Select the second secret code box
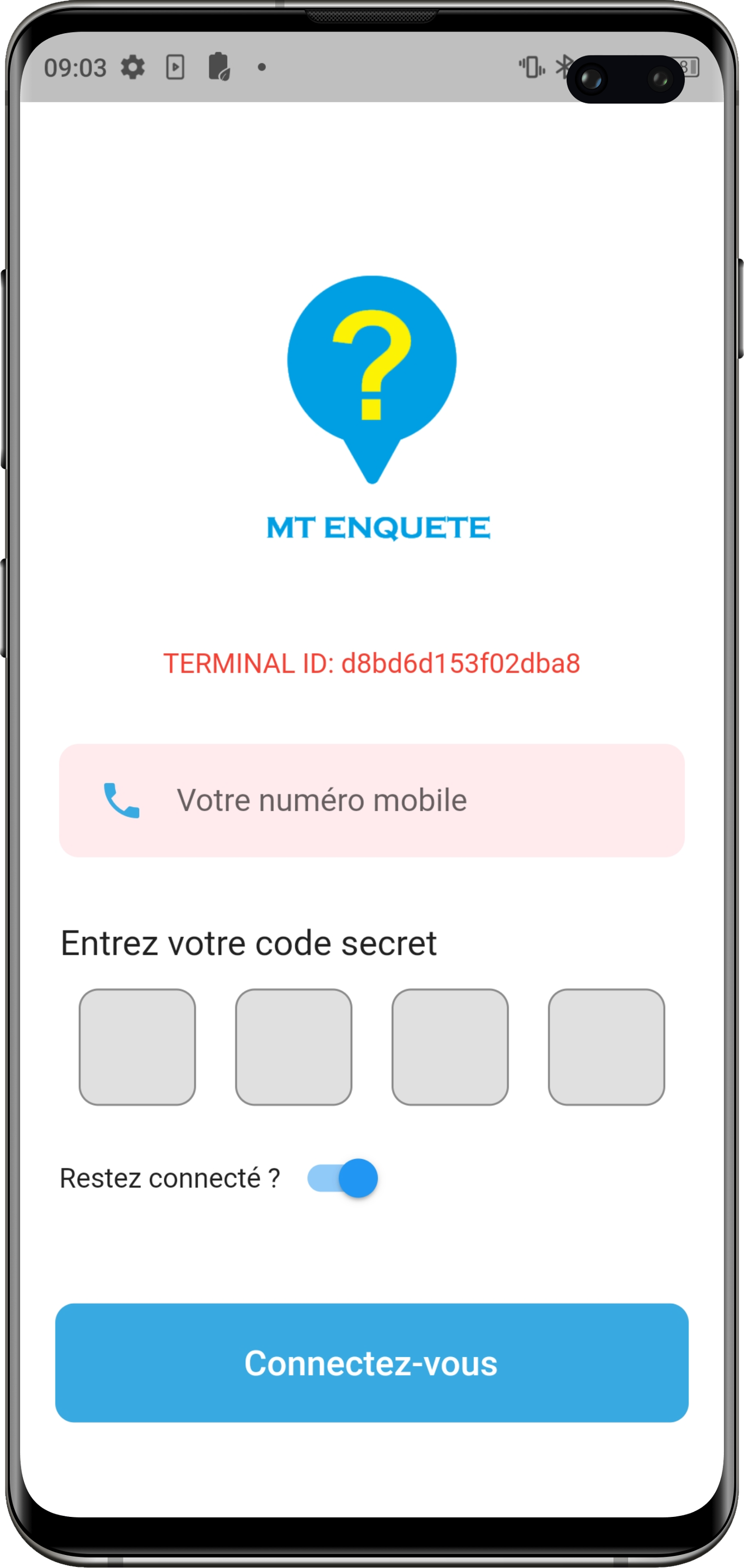Image resolution: width=744 pixels, height=1568 pixels. 294,1047
